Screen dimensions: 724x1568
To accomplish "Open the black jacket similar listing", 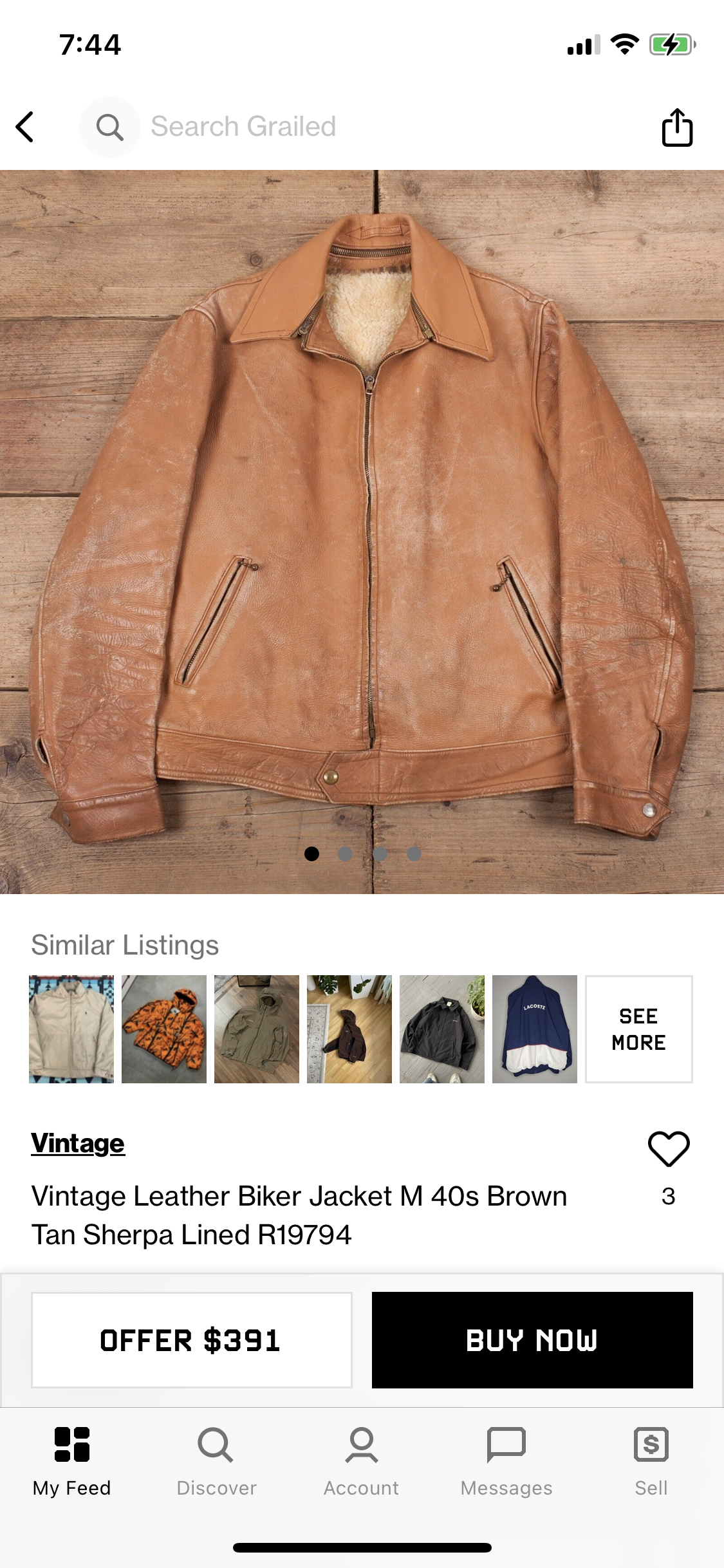I will [442, 1029].
